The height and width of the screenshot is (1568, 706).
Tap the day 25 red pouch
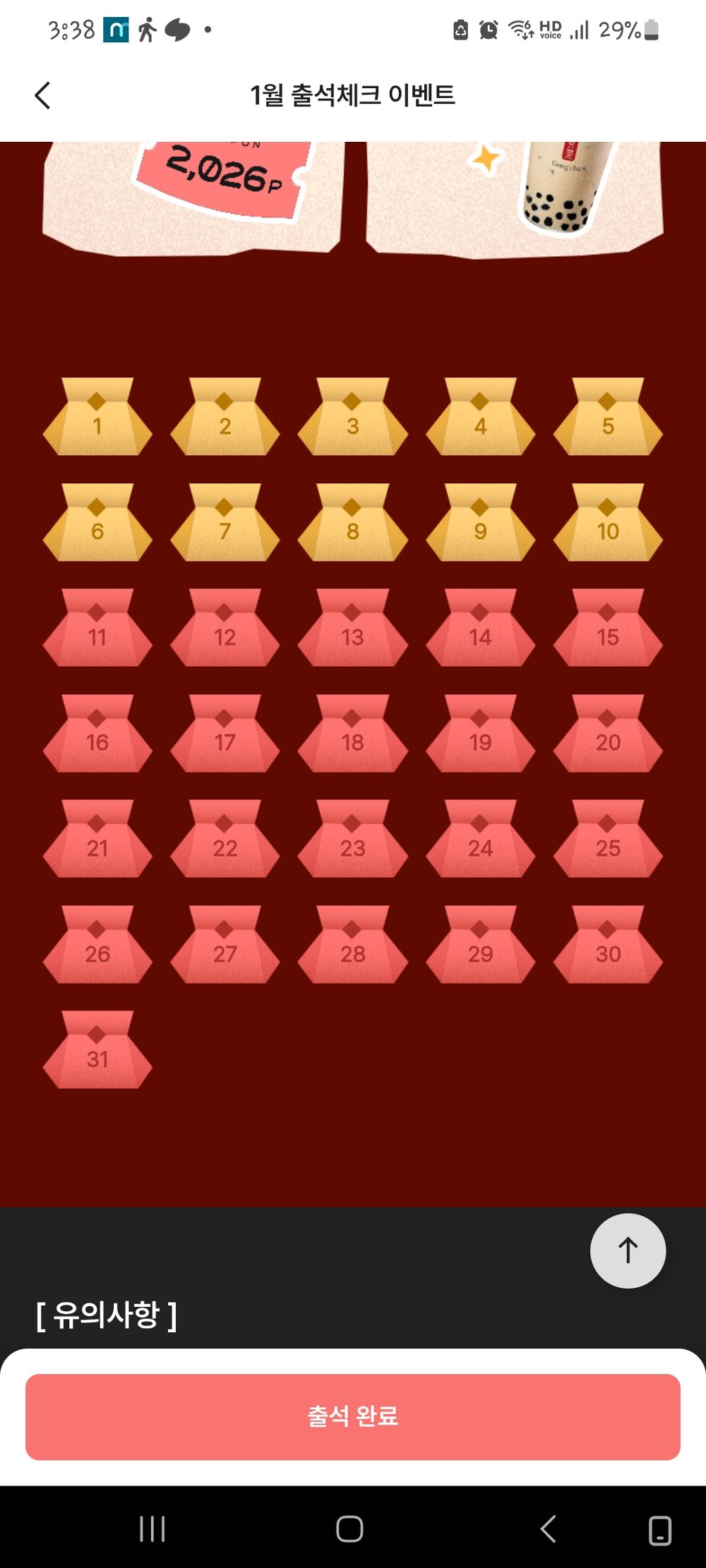click(x=608, y=840)
